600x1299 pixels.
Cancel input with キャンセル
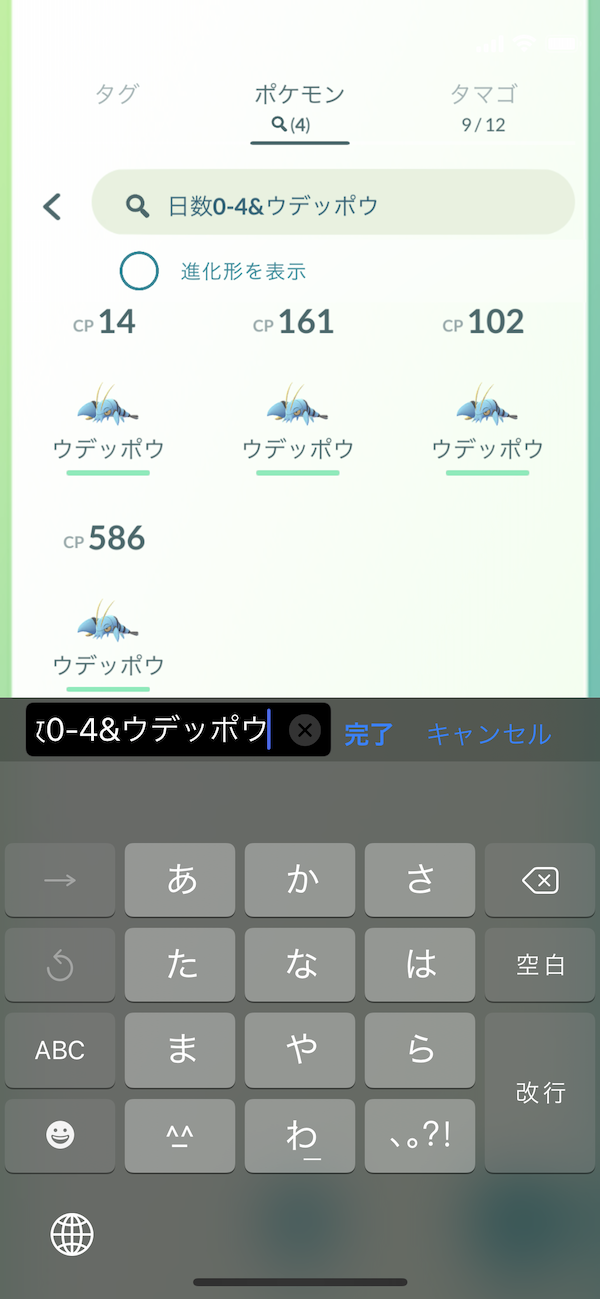click(x=489, y=734)
